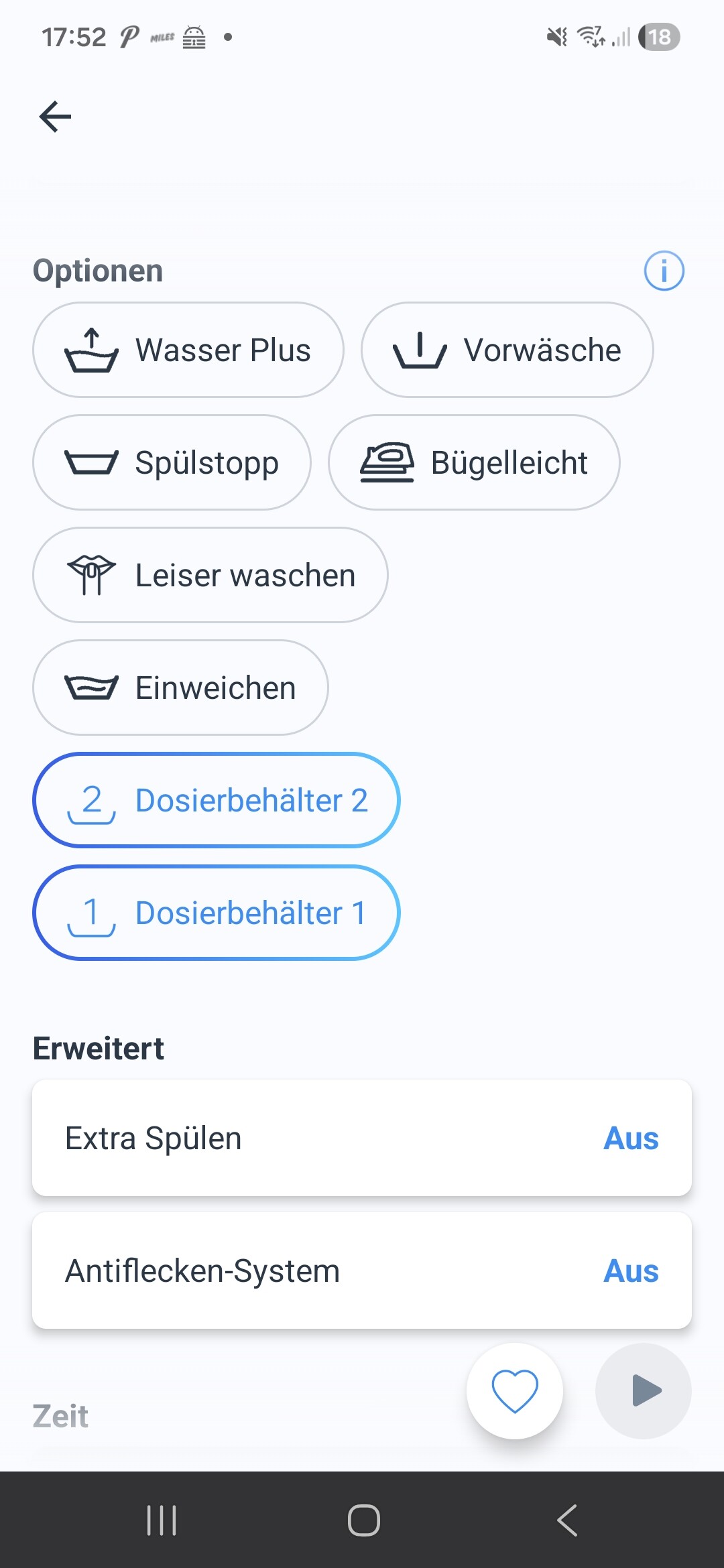The height and width of the screenshot is (1568, 724).
Task: Enable the Vorwäsche option
Action: click(x=507, y=350)
